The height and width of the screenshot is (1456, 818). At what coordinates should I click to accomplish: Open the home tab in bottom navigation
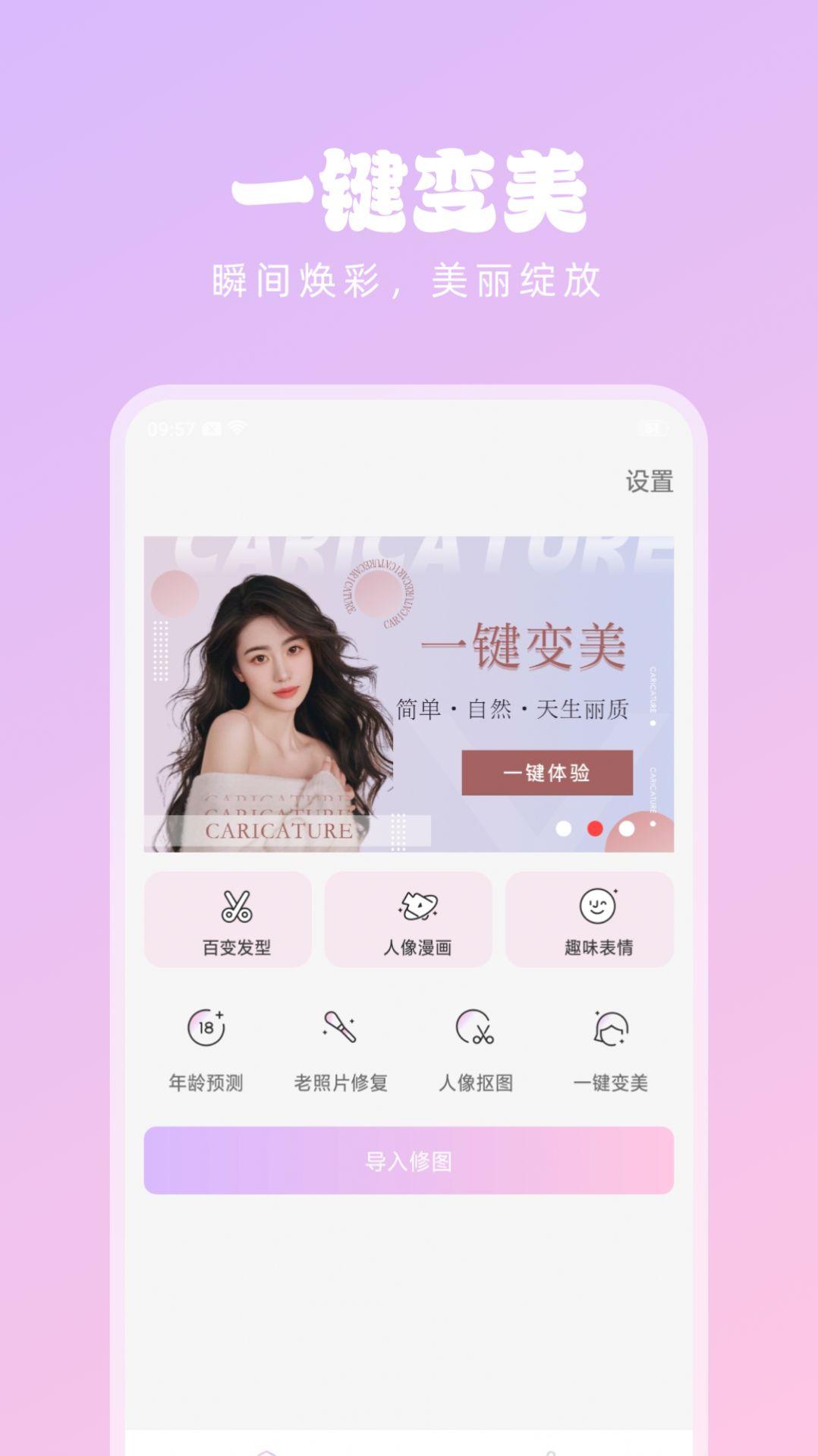point(267,1450)
